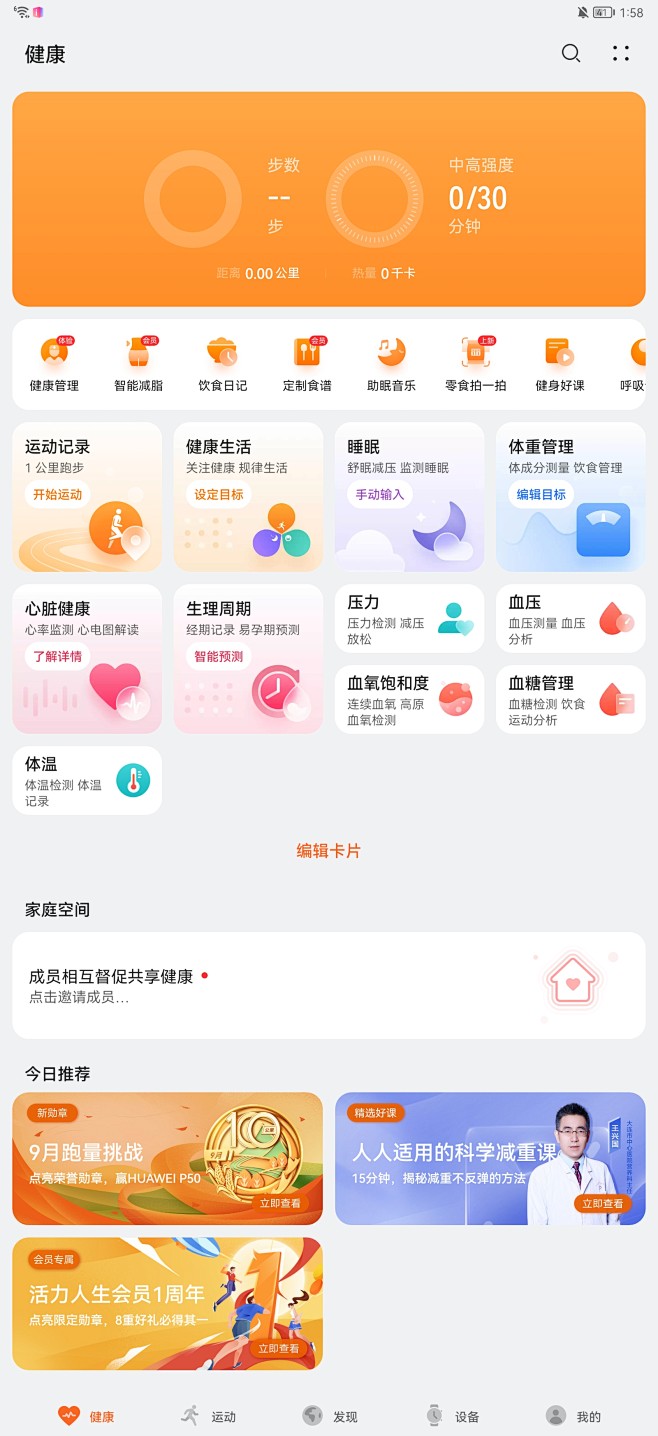The height and width of the screenshot is (1436, 658).
Task: Open the 9月跑量挑战 banner
Action: pos(167,1158)
